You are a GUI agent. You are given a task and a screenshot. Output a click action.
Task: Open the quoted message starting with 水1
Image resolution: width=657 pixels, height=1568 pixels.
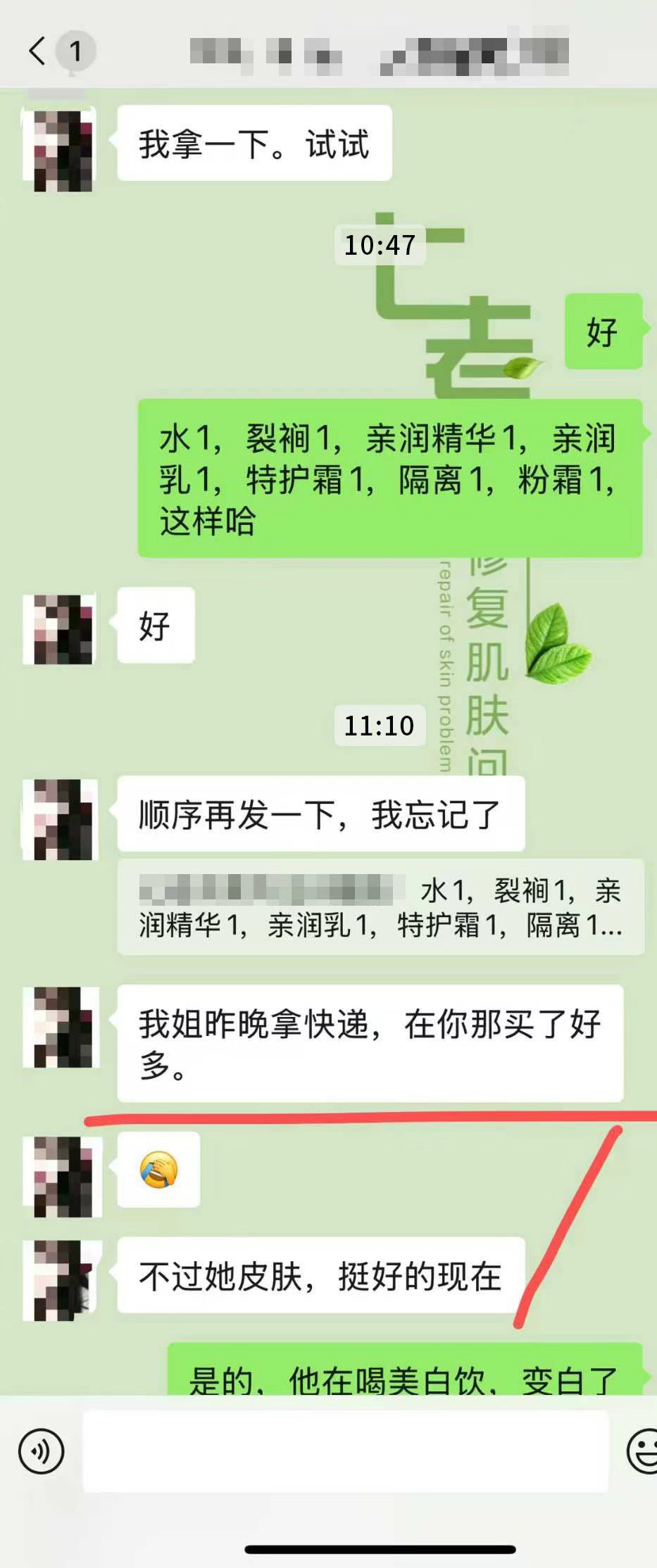380,907
